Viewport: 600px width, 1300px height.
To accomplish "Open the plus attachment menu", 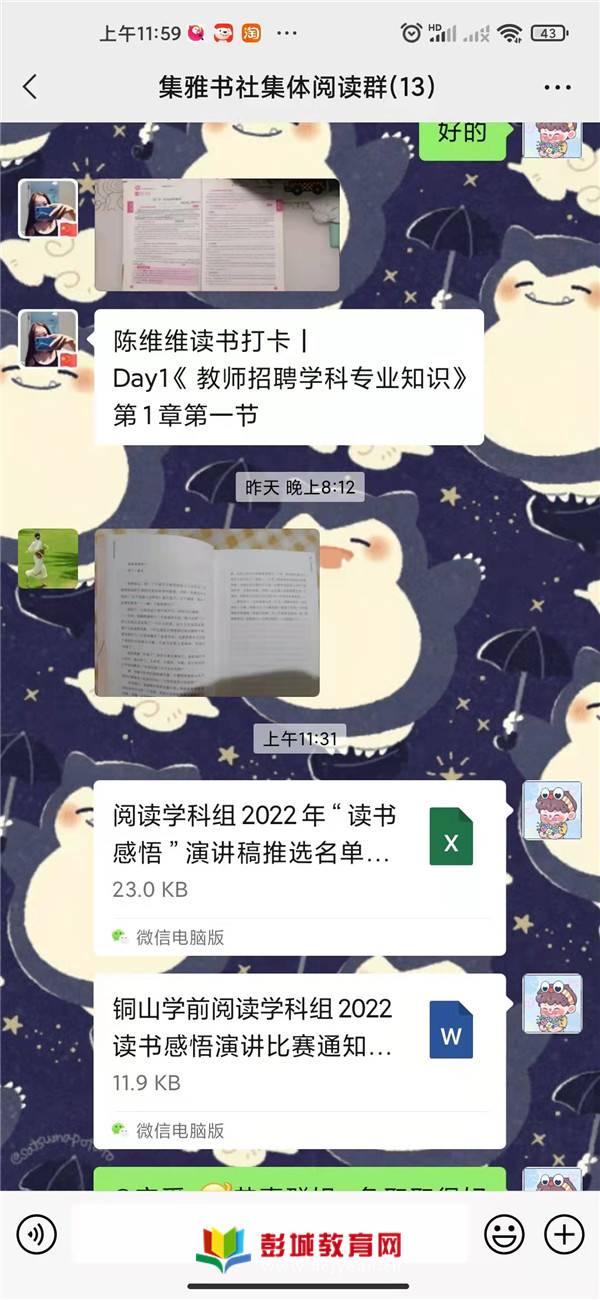I will click(565, 1234).
